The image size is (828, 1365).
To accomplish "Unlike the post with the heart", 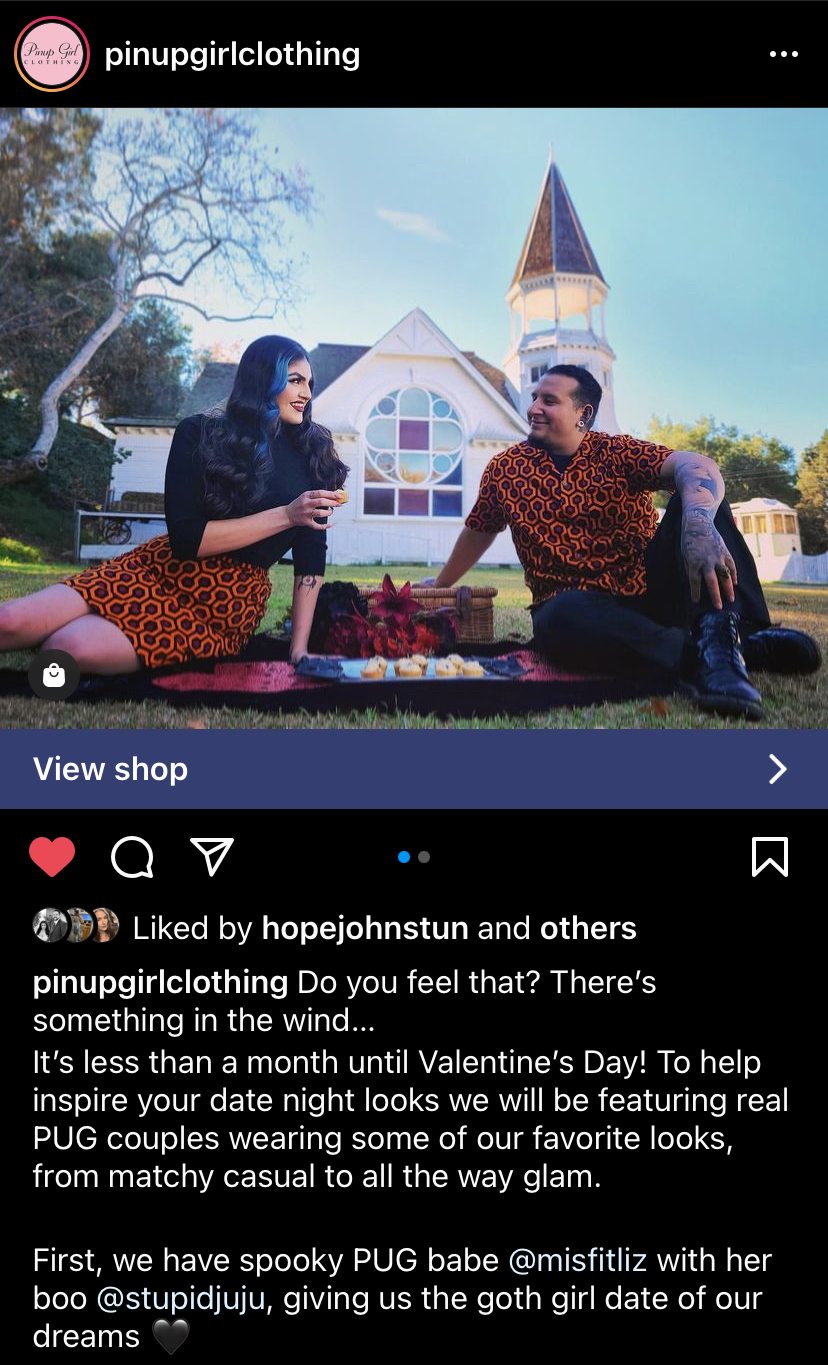I will tap(52, 857).
